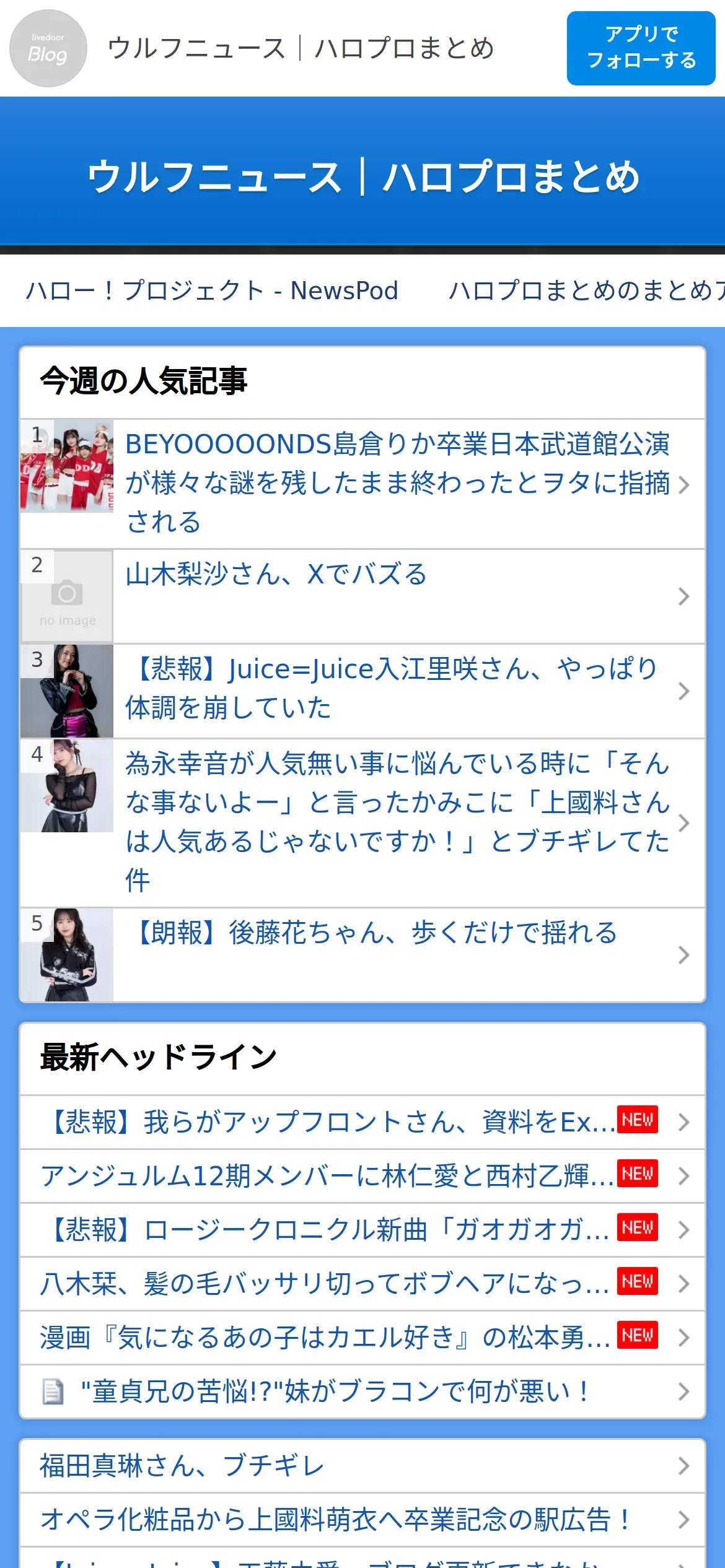Read the 福田真琳さん、ブチギレ article

[x=183, y=1466]
